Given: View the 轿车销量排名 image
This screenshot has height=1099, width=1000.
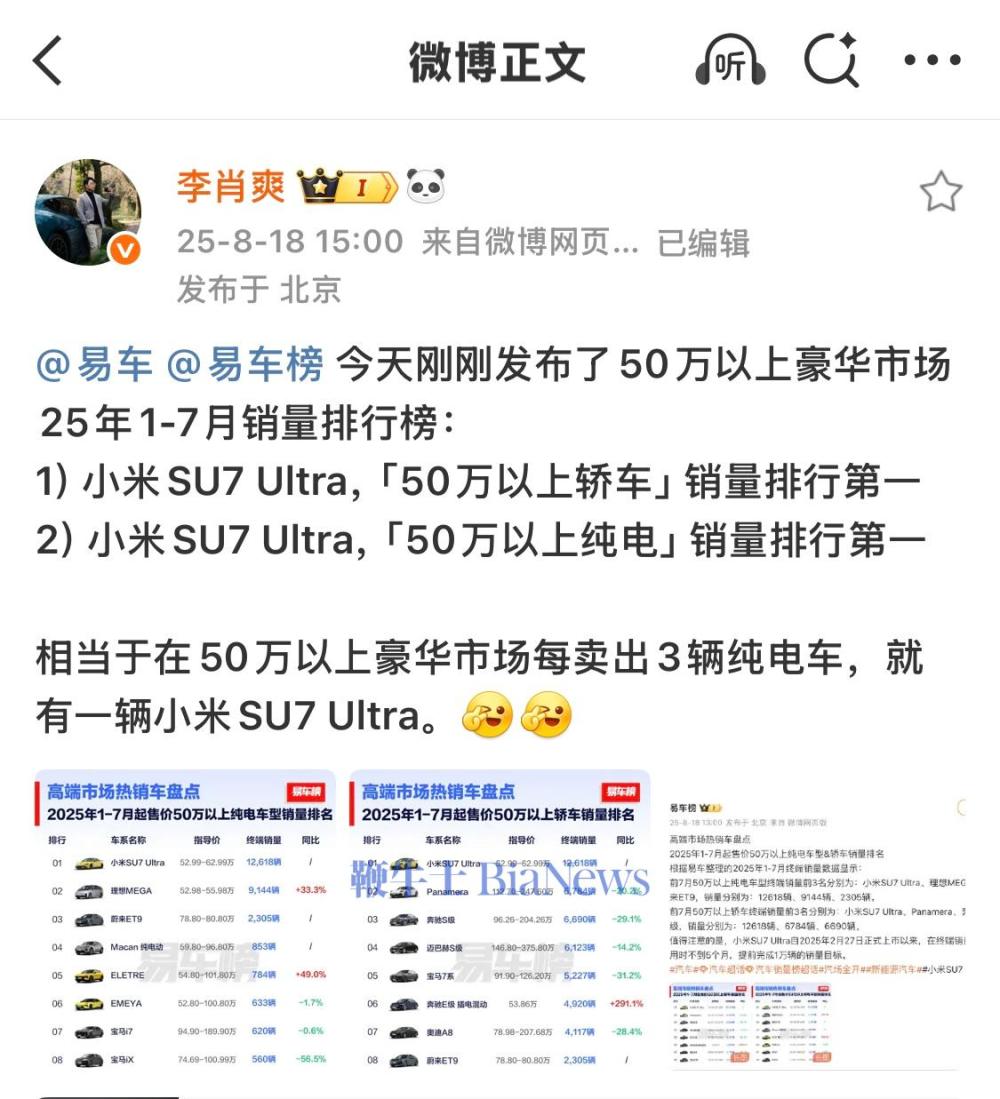Looking at the screenshot, I should (500, 921).
